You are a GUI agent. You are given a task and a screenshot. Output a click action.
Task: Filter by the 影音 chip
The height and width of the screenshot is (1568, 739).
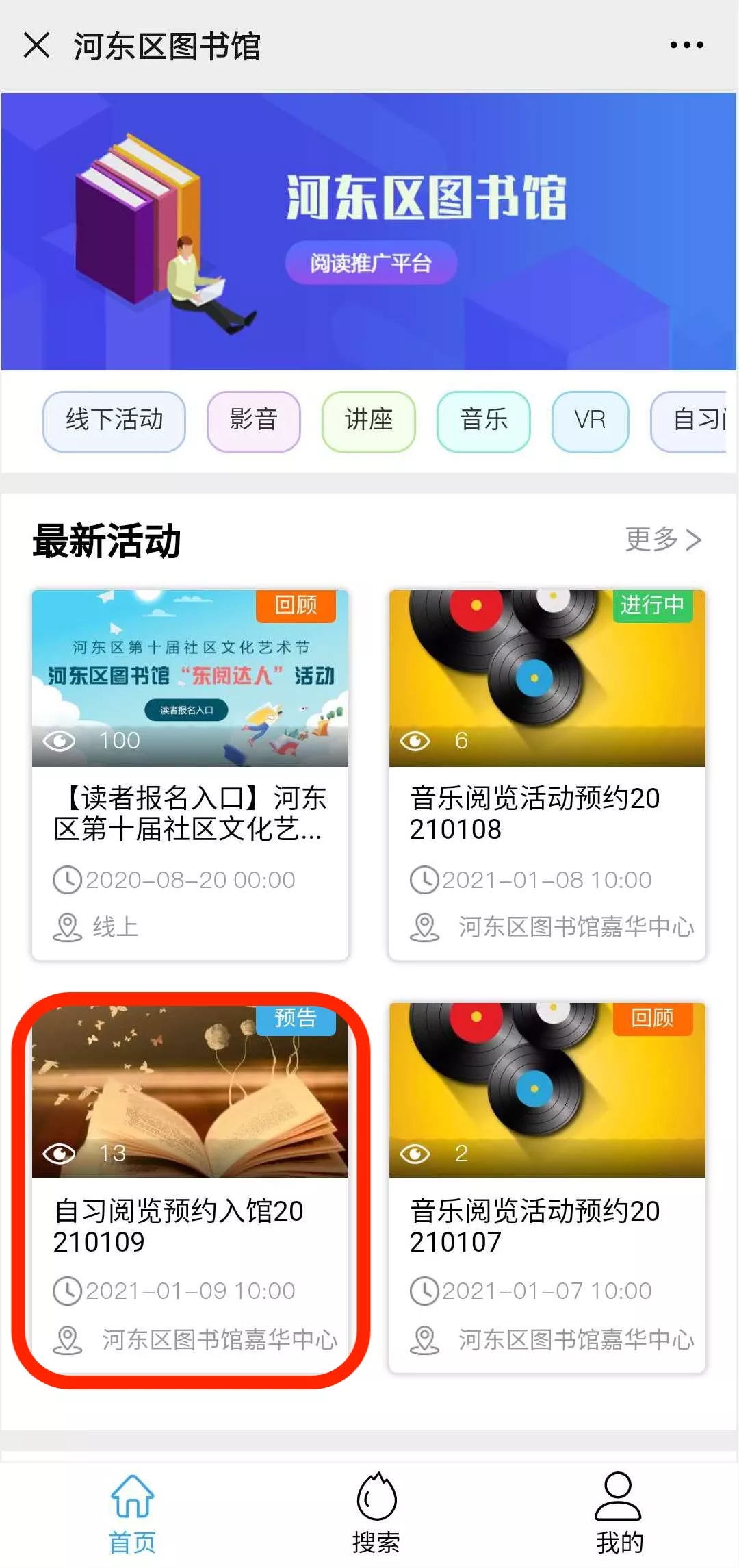point(253,420)
